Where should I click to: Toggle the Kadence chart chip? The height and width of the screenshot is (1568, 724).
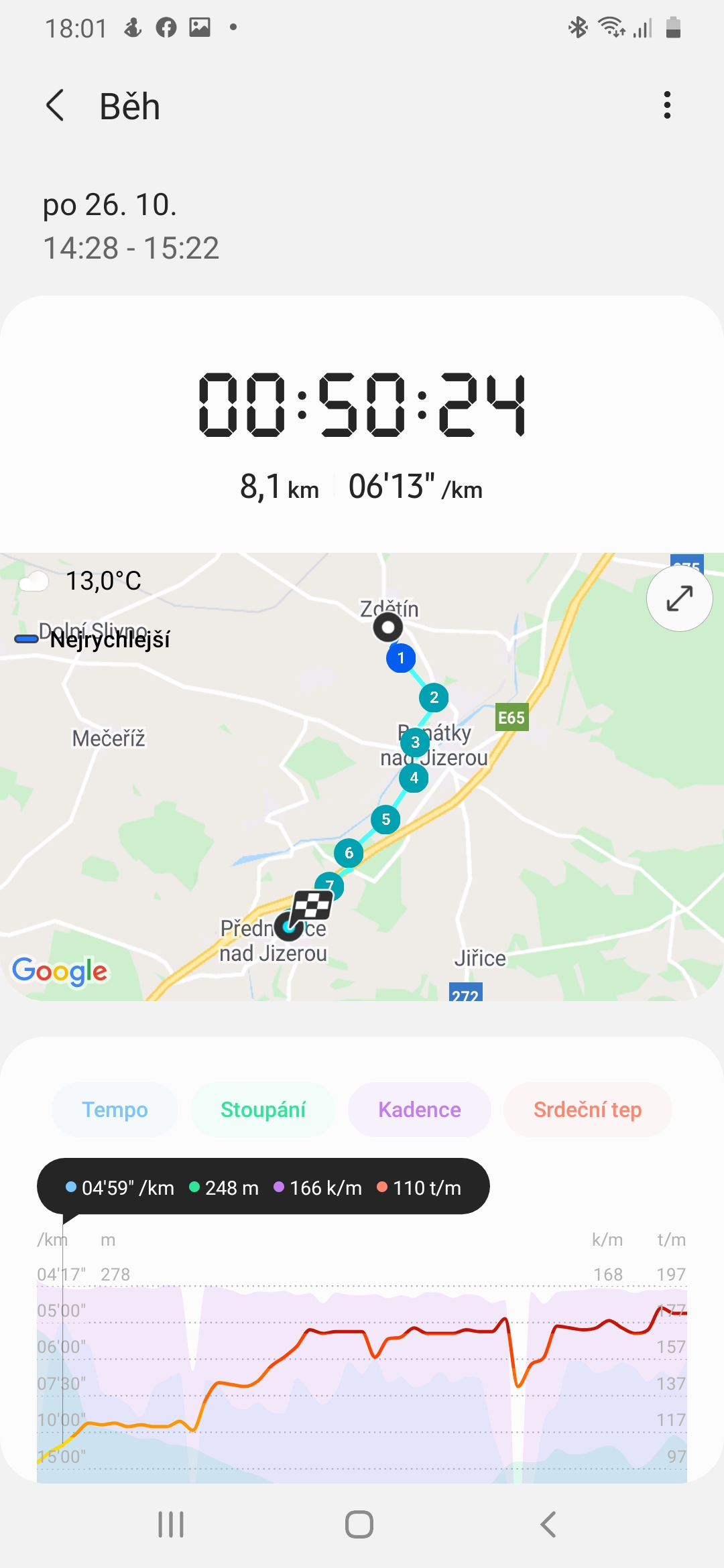(x=419, y=1110)
